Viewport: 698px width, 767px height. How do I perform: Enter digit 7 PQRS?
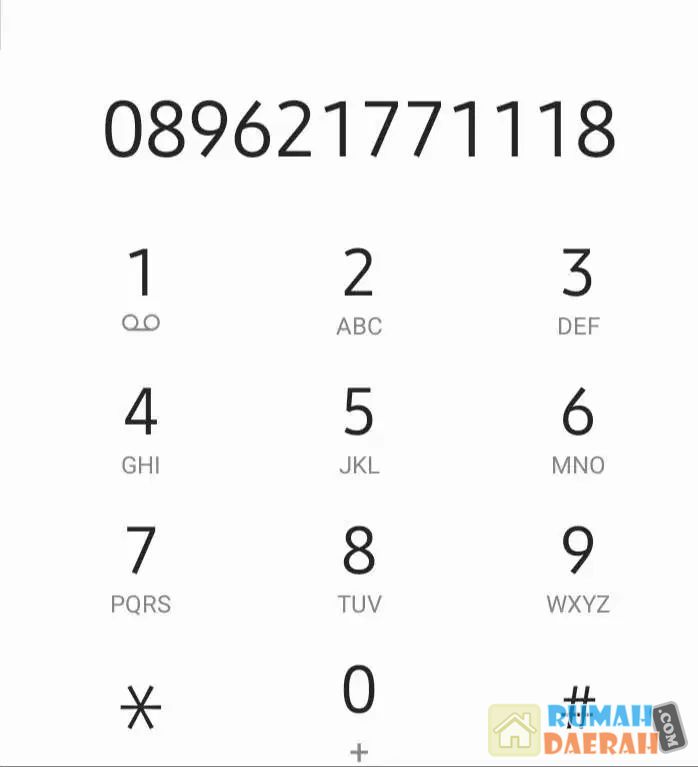click(x=141, y=567)
